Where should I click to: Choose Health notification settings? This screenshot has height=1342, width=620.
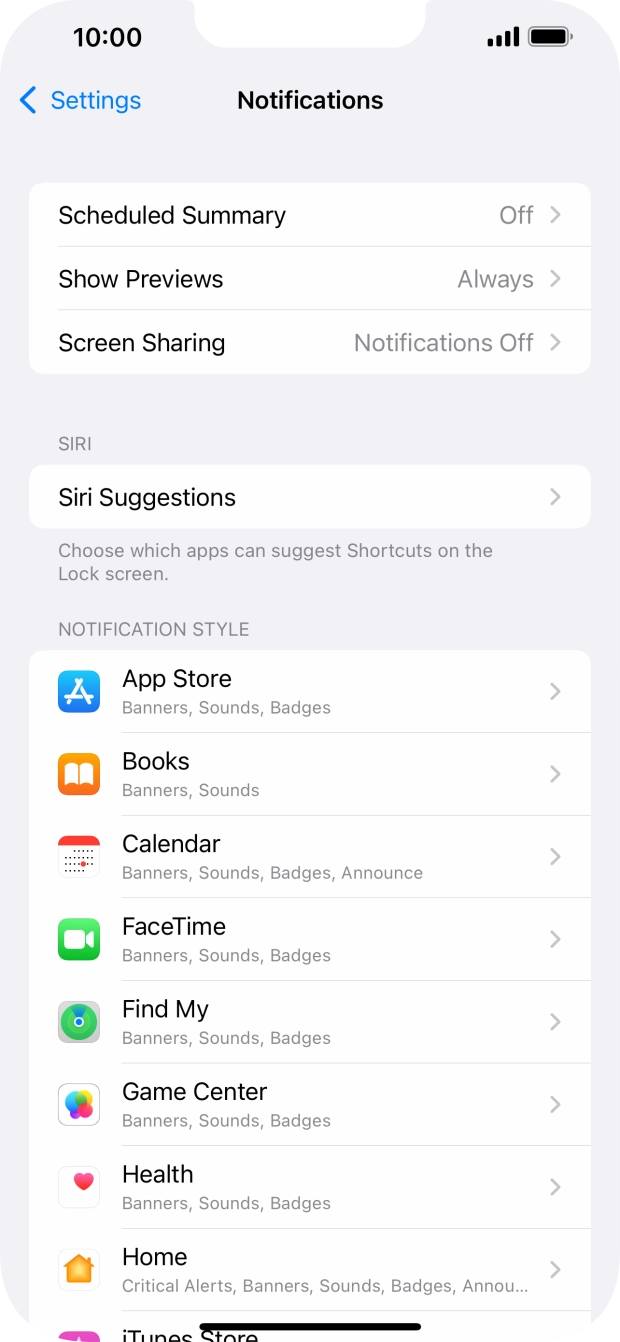tap(309, 1187)
